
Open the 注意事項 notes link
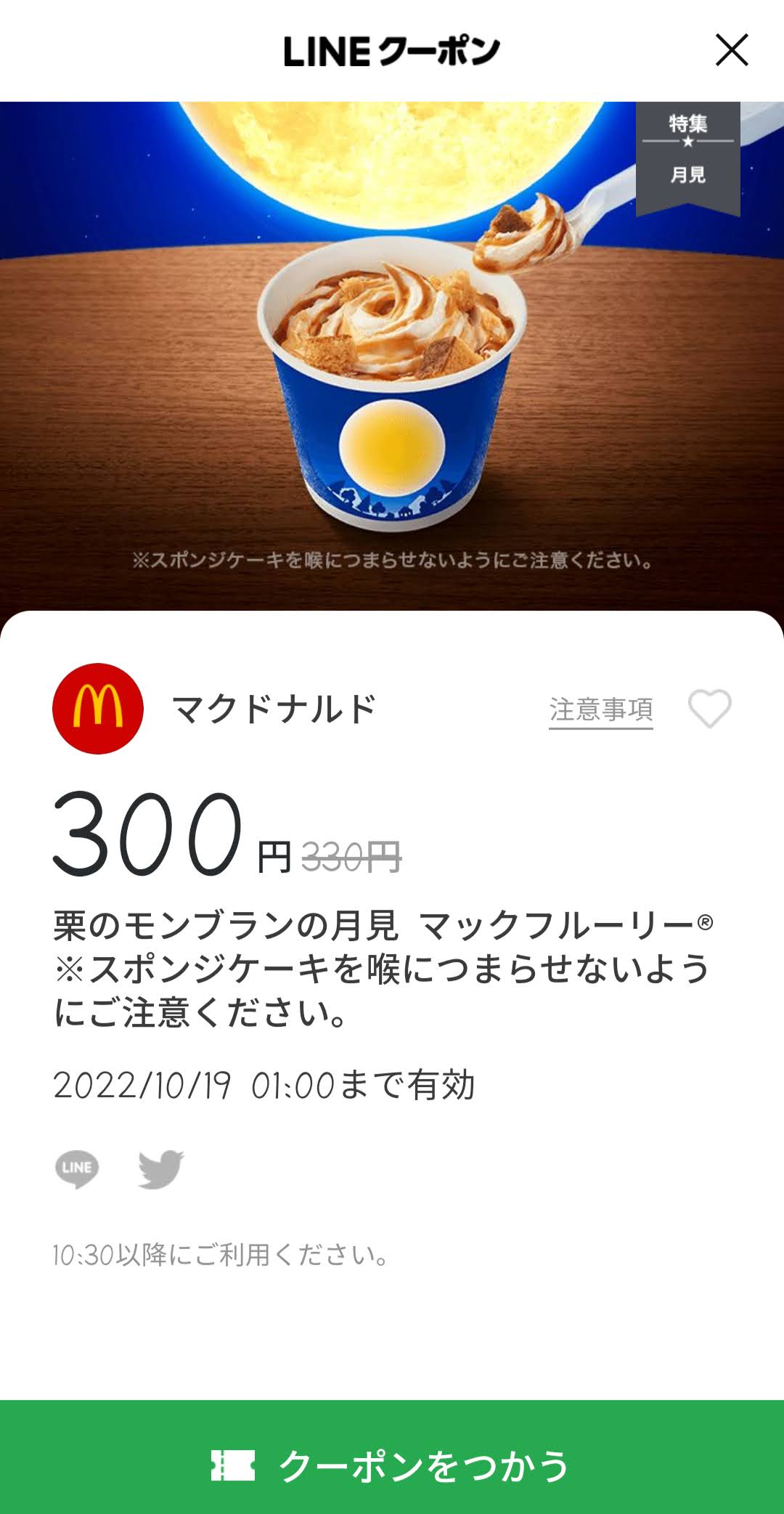coord(600,709)
